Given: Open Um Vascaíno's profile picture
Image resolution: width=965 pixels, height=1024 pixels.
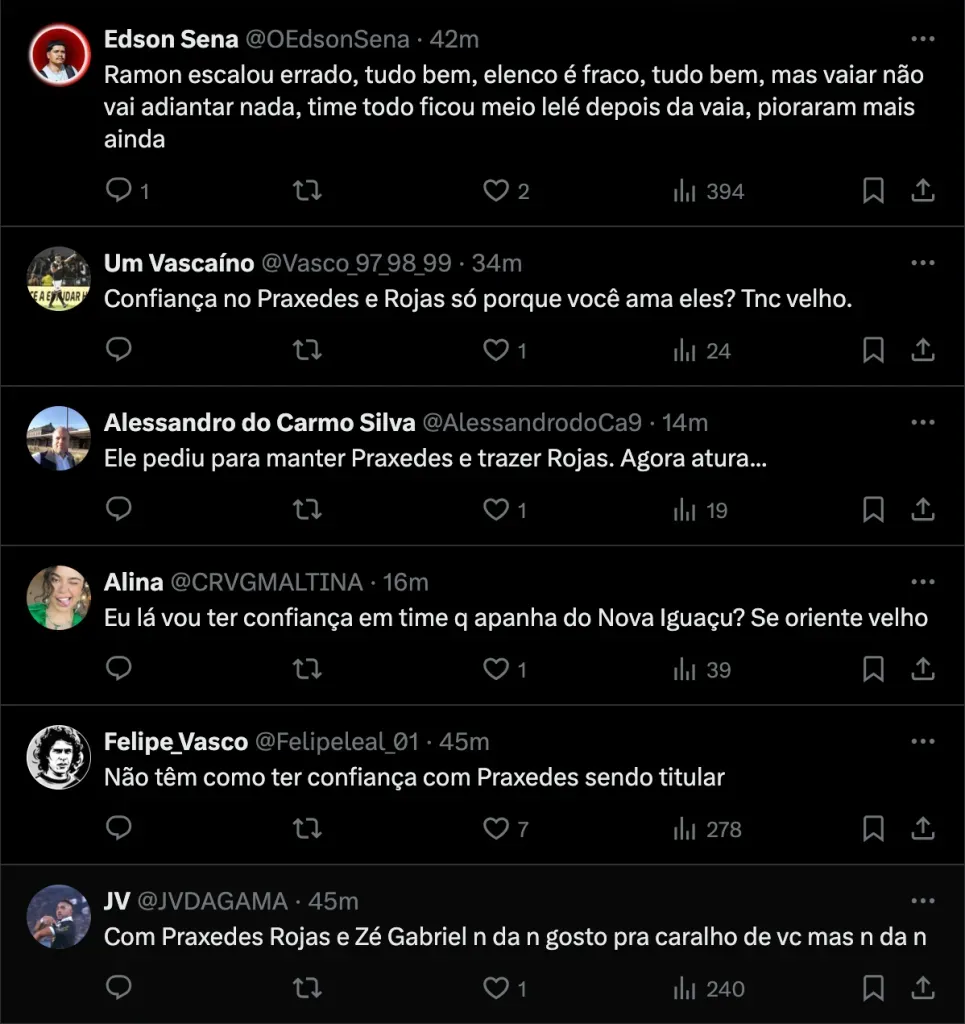Looking at the screenshot, I should pyautogui.click(x=59, y=278).
